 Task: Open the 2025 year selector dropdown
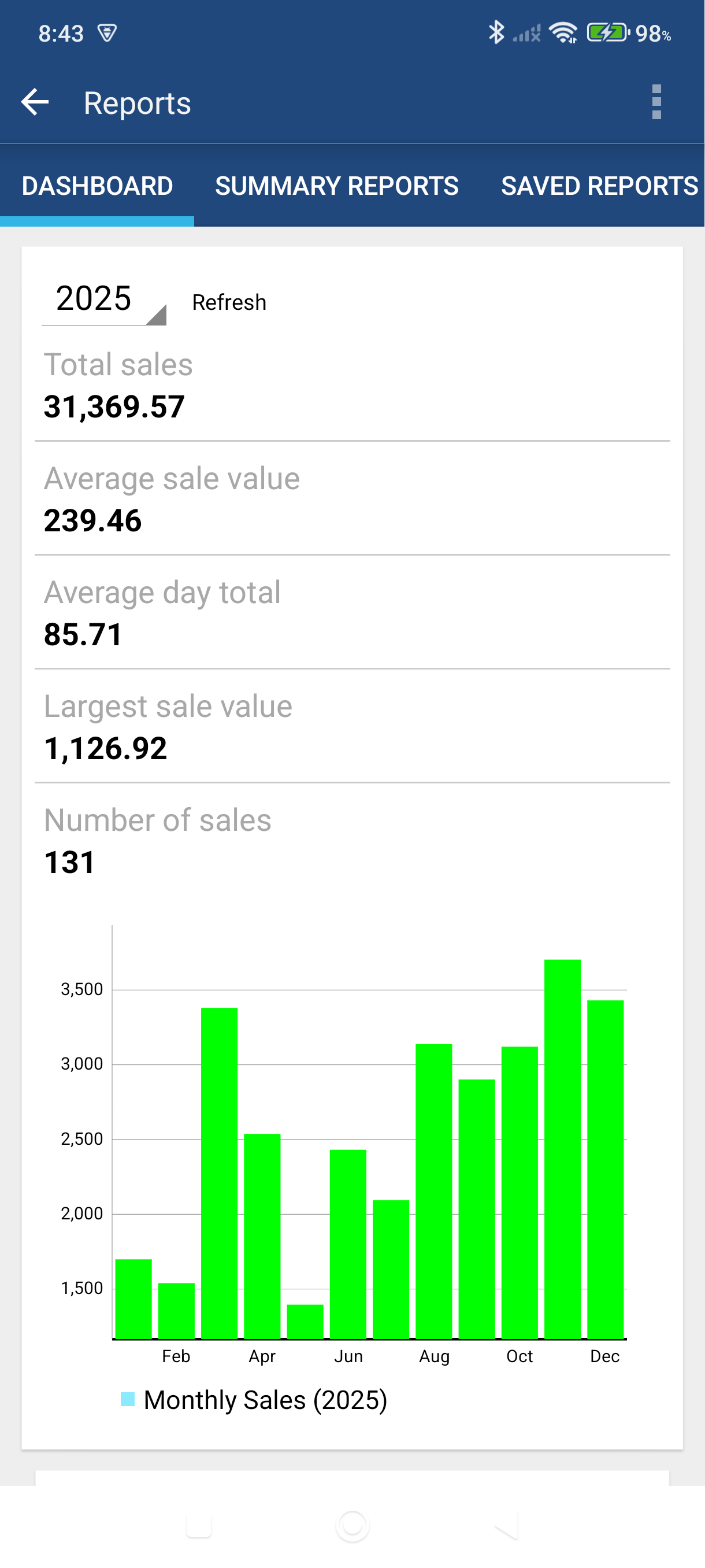[x=103, y=301]
